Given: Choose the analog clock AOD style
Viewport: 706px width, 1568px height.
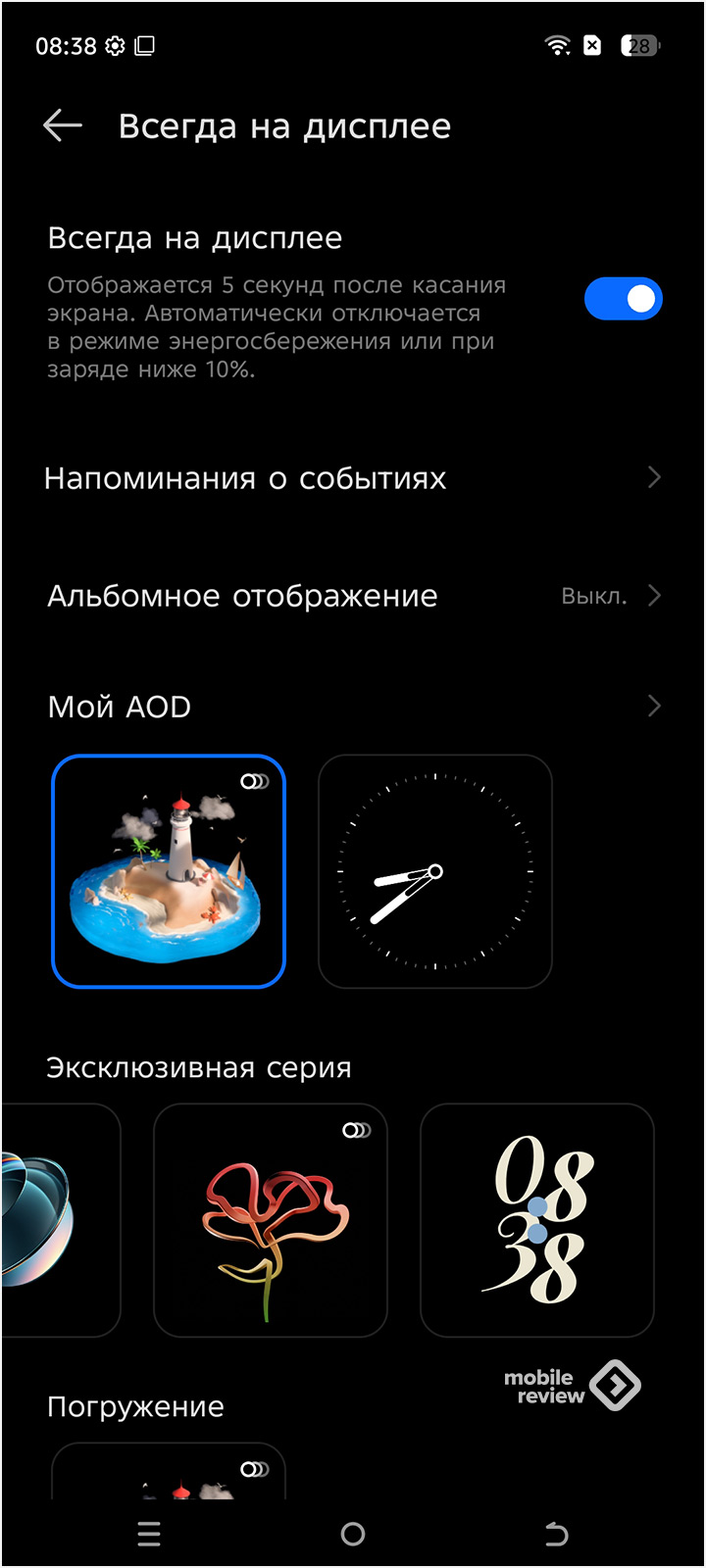Looking at the screenshot, I should [x=435, y=871].
